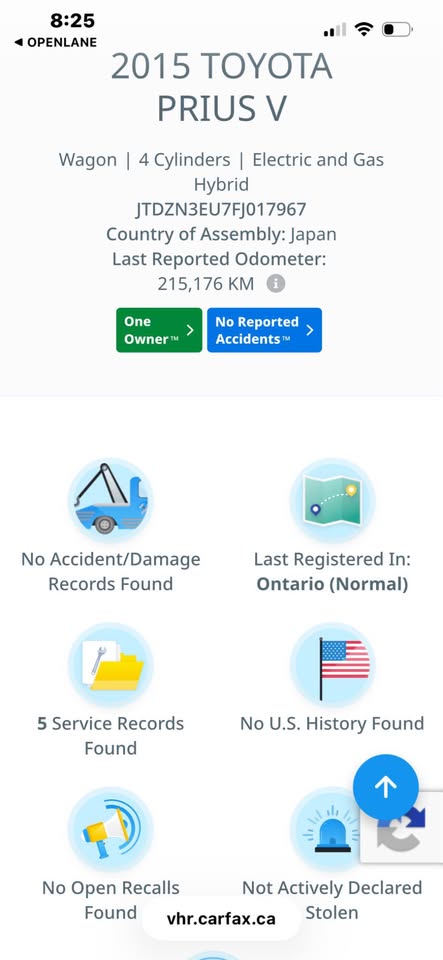Show odometer info icon details
Screen dimensions: 443x960
pyautogui.click(x=275, y=284)
